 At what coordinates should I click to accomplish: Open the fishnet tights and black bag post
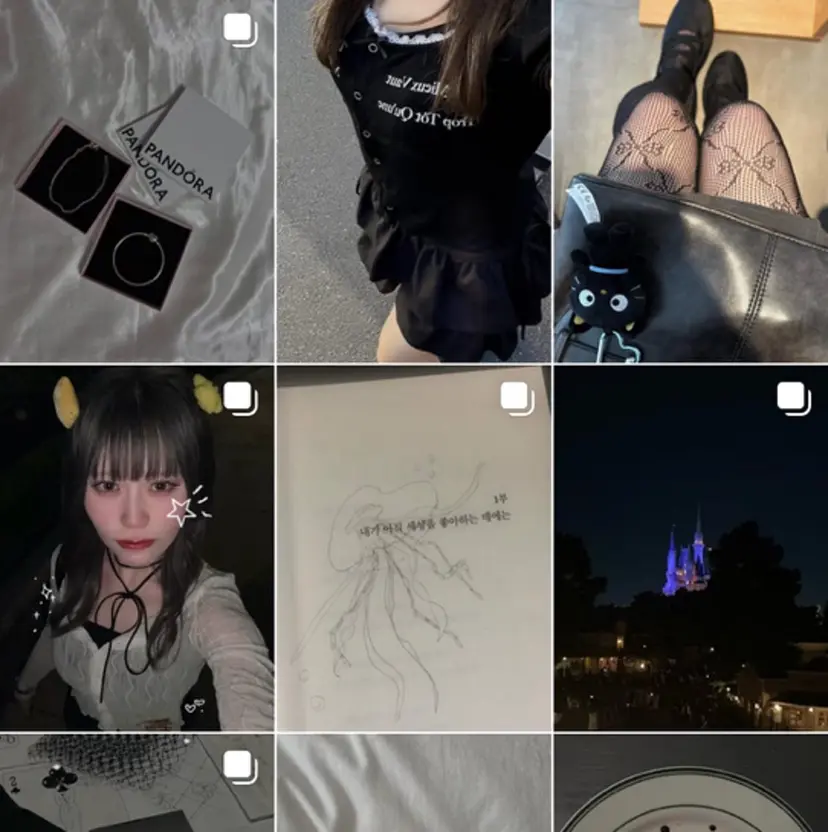click(691, 180)
